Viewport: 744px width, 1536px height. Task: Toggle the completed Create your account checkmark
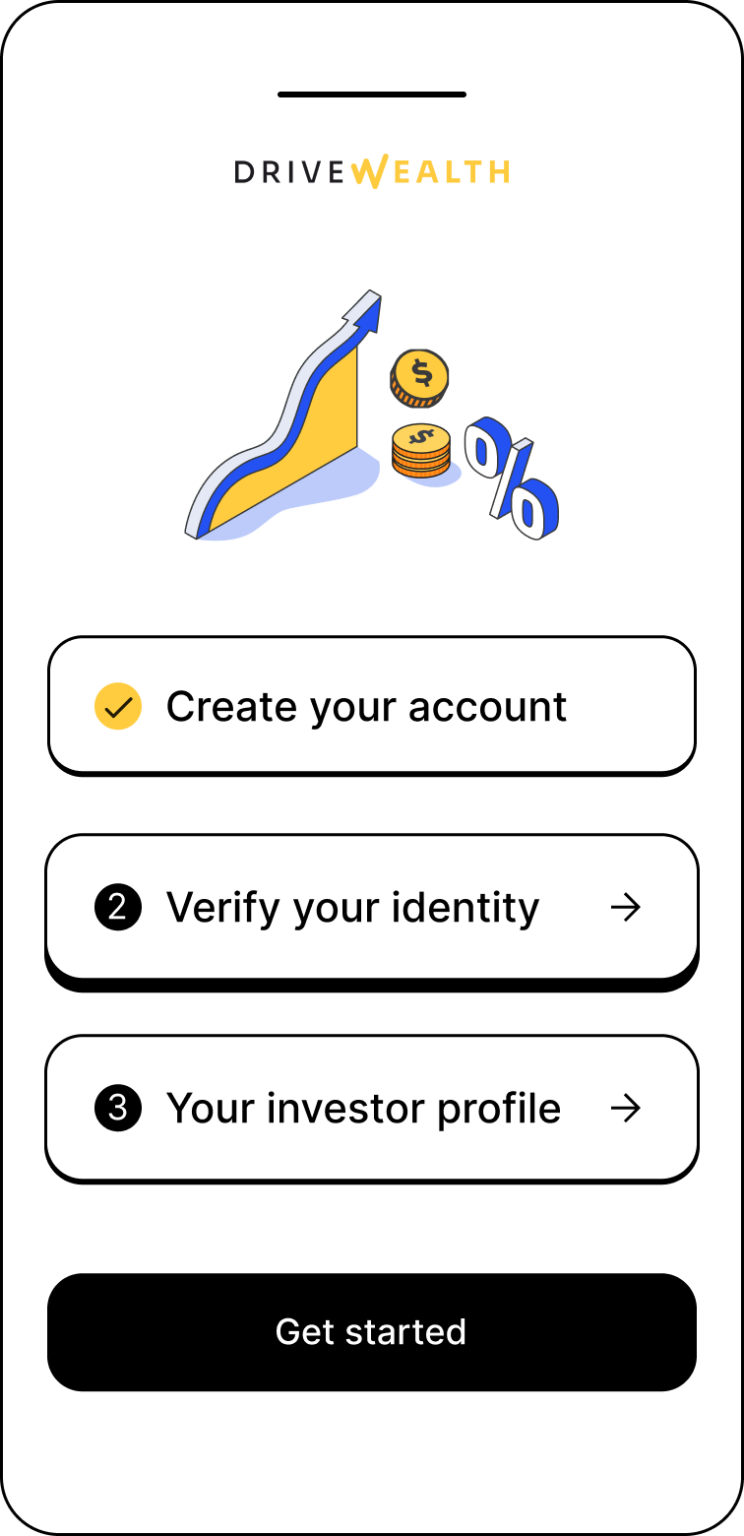coord(117,706)
